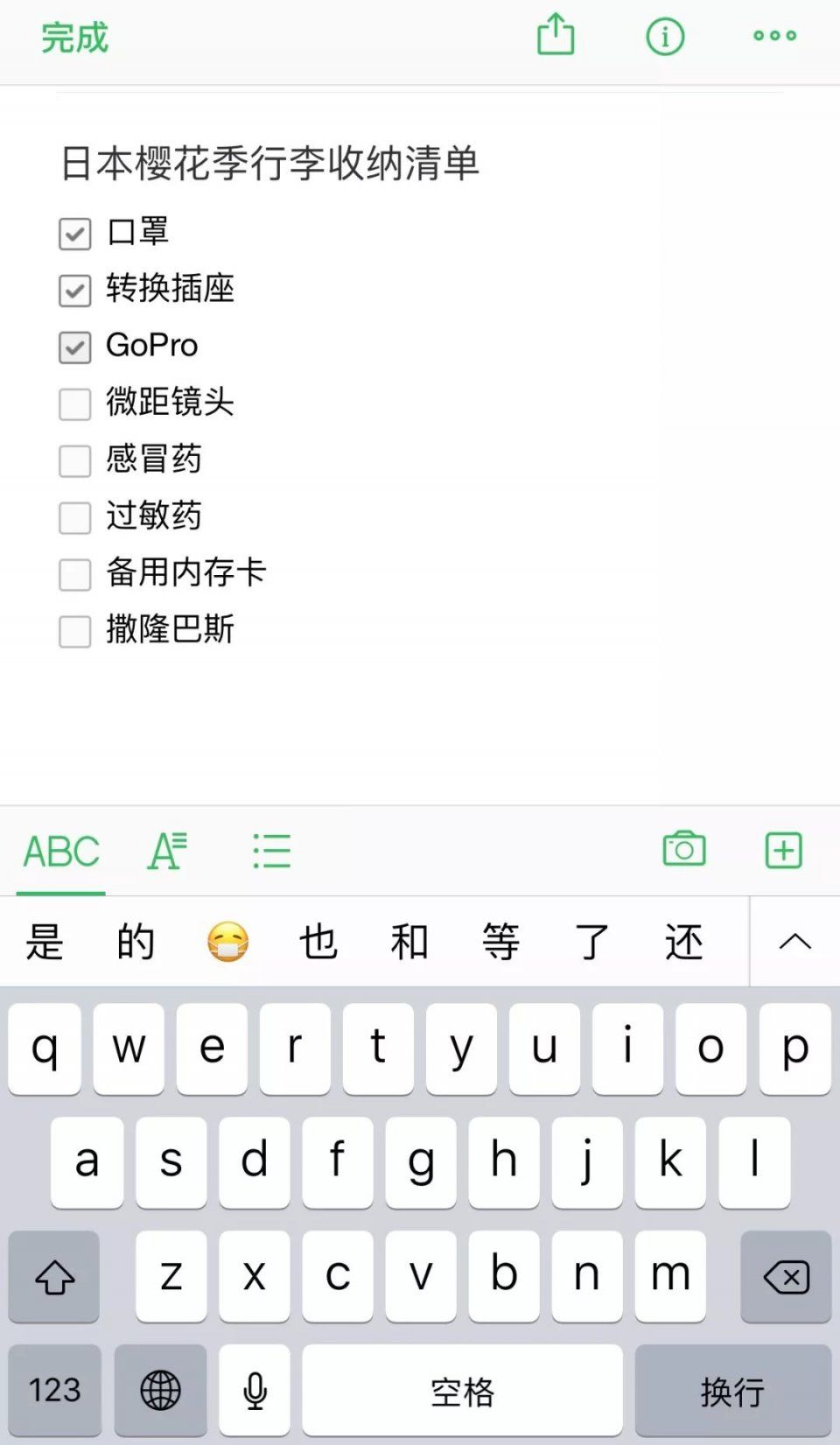
Task: Insert the mask emoji suggestion
Action: click(x=227, y=943)
